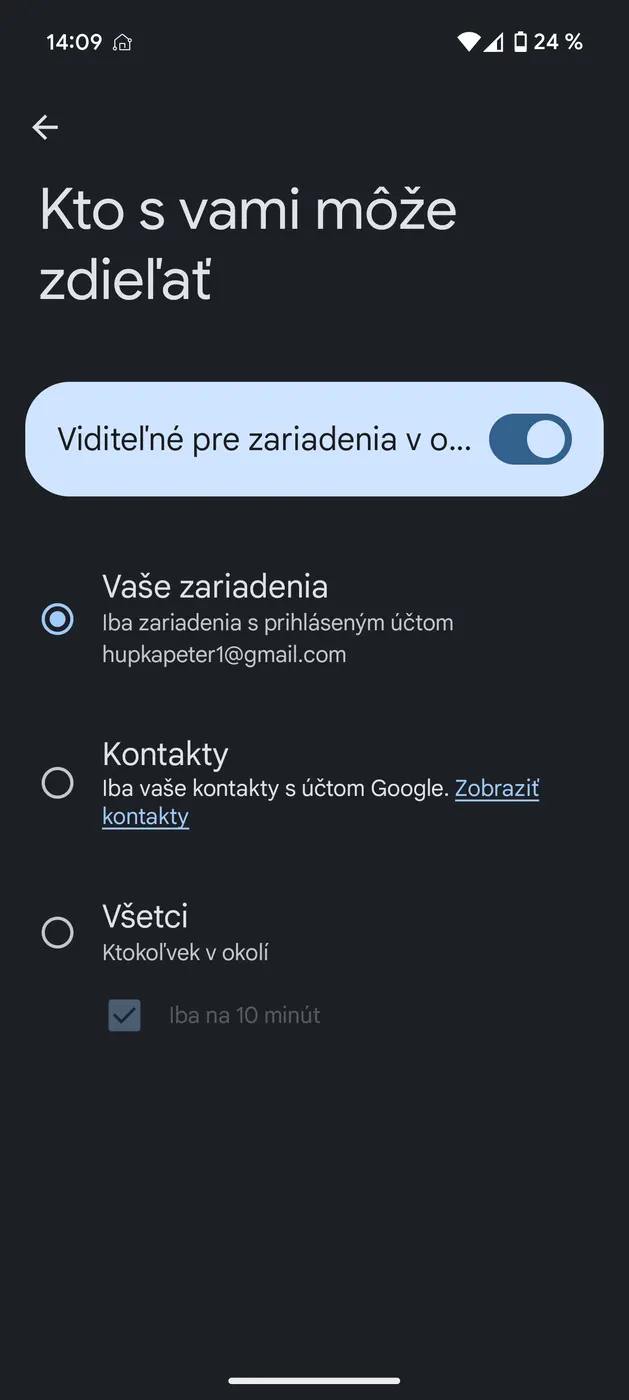
Task: Choose Všetci to share with anyone
Action: (58, 932)
